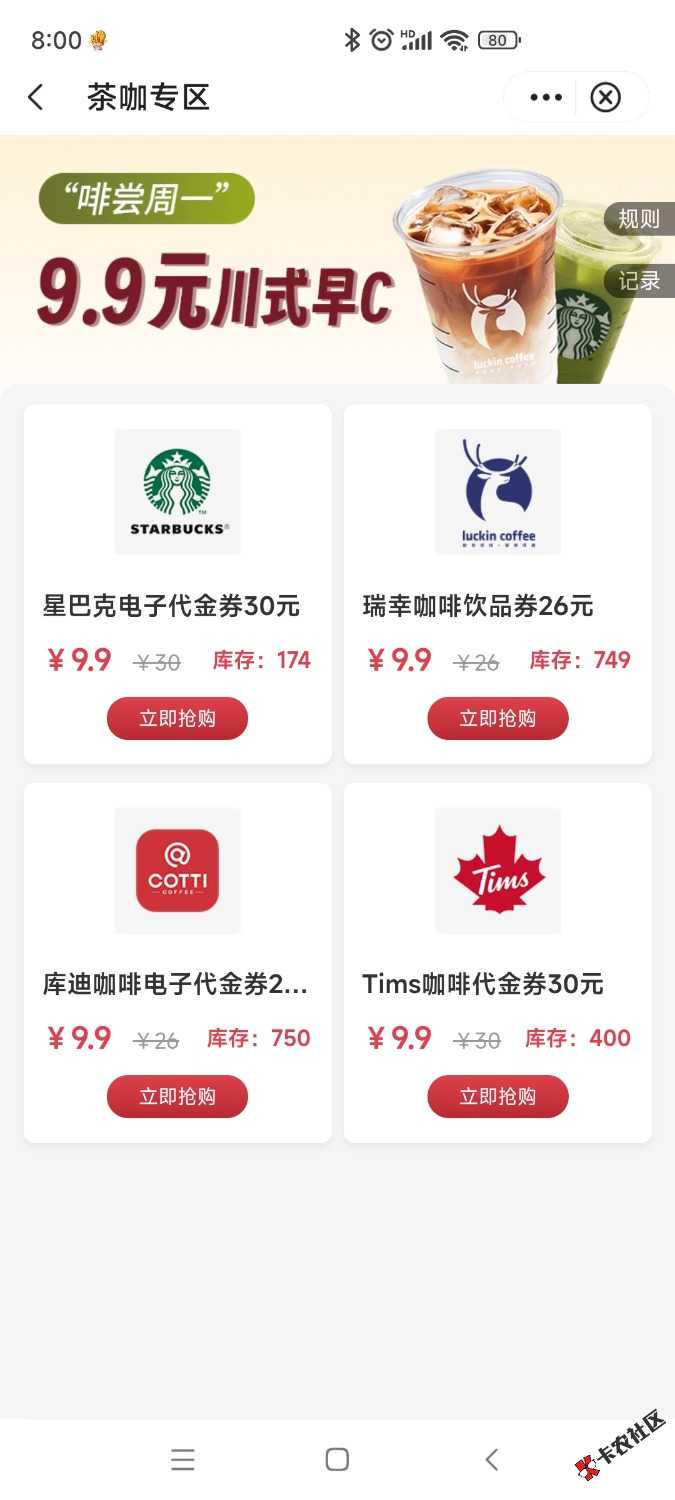Buy the 瑞幸咖啡饮品券26元 now
Viewport: 675px width, 1500px height.
pos(497,718)
